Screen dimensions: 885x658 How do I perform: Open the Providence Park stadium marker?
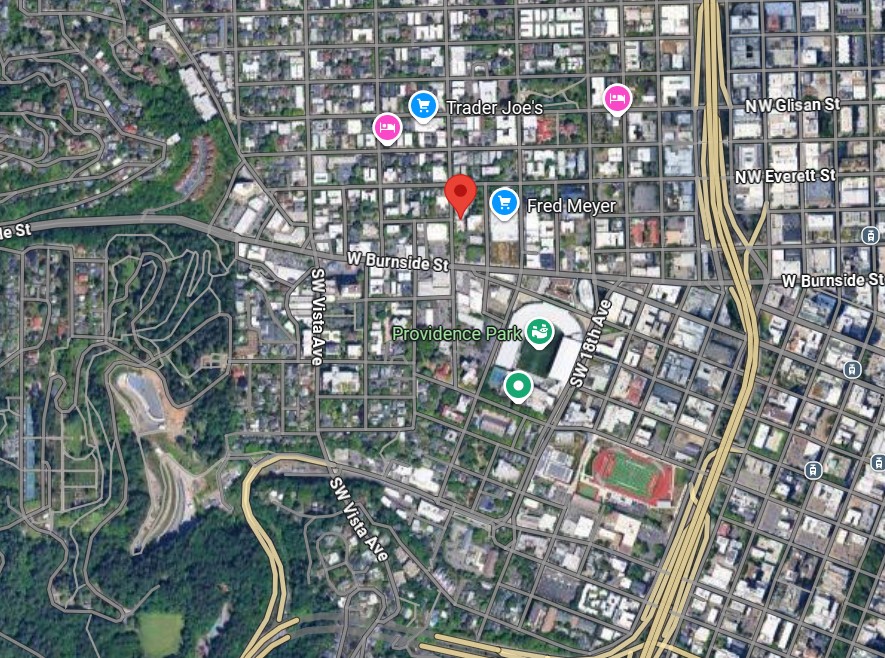pyautogui.click(x=541, y=332)
